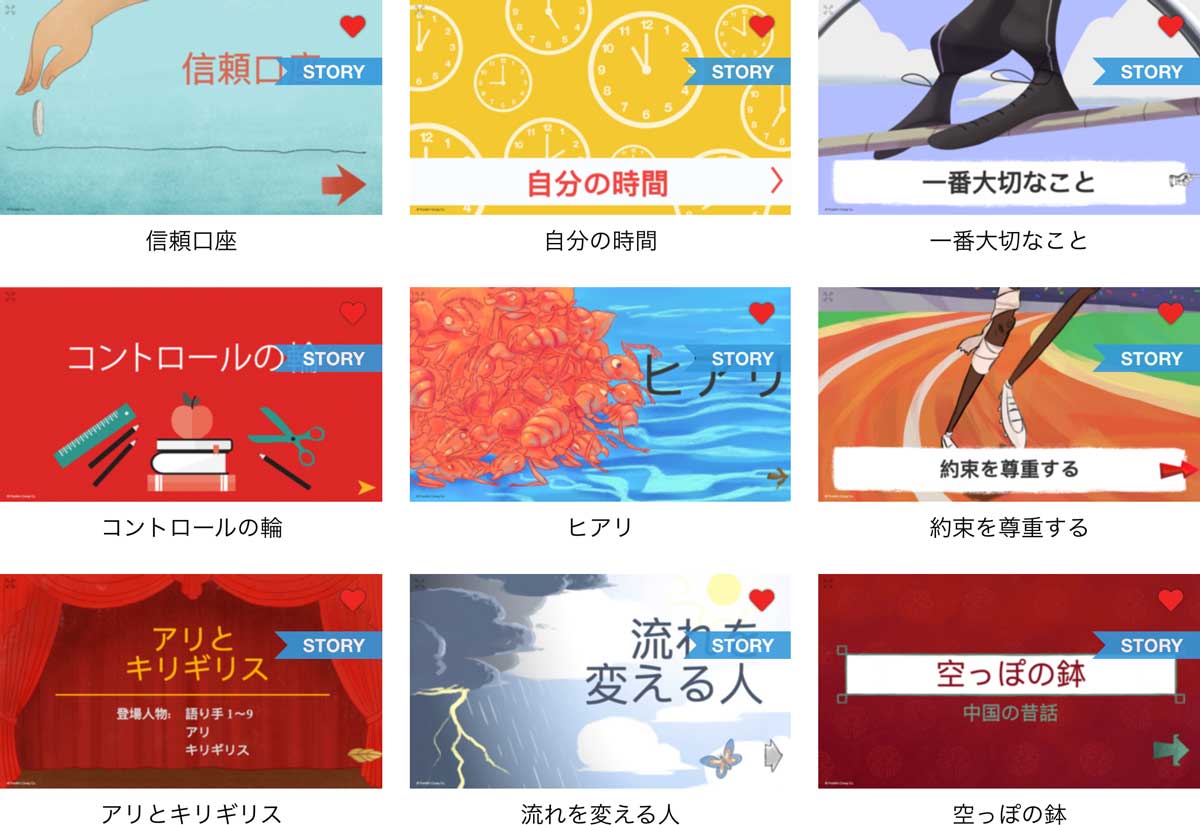Toggle the heart on 信頼口座
The width and height of the screenshot is (1200, 825).
coord(353,26)
